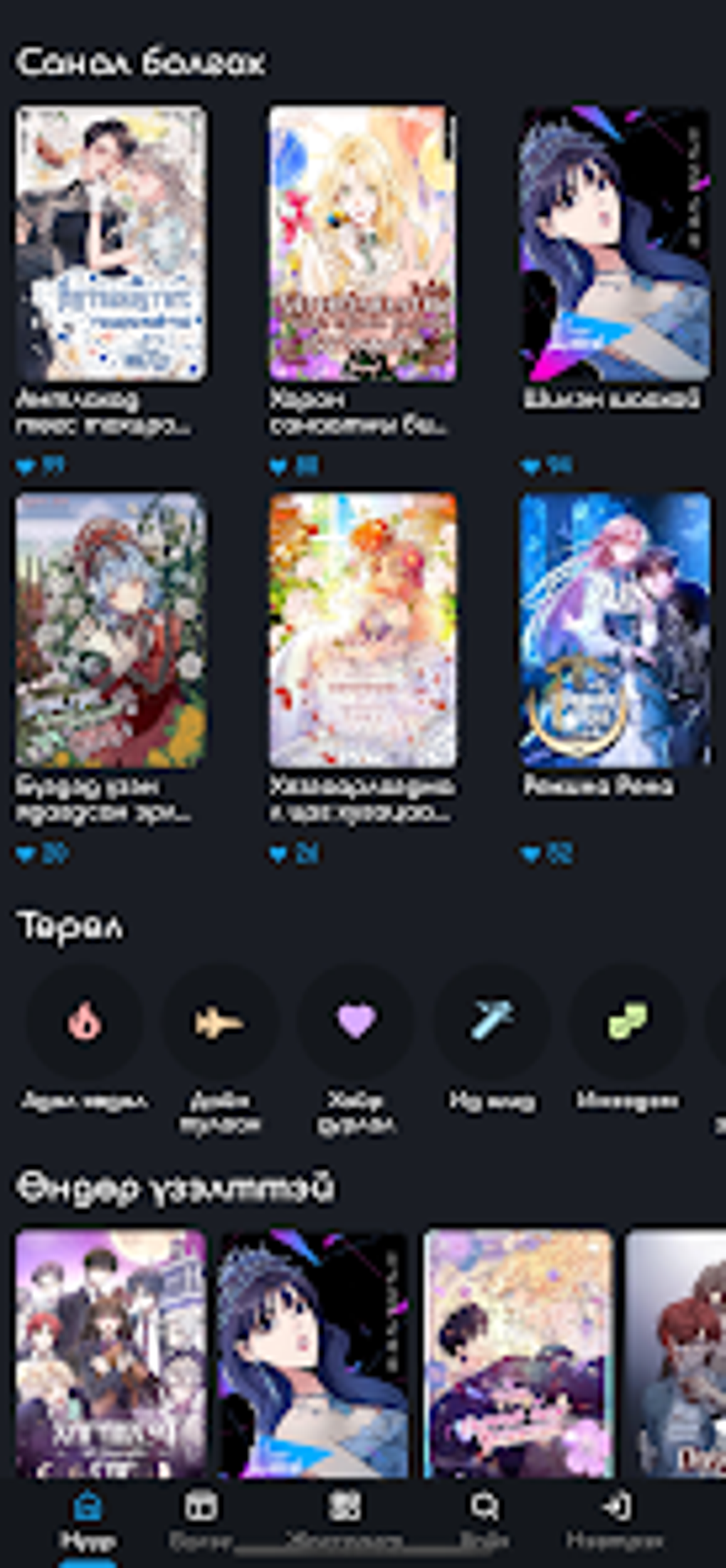The width and height of the screenshot is (726, 1568).
Task: Open the Инээдэм genre with green icon
Action: pos(626,1022)
